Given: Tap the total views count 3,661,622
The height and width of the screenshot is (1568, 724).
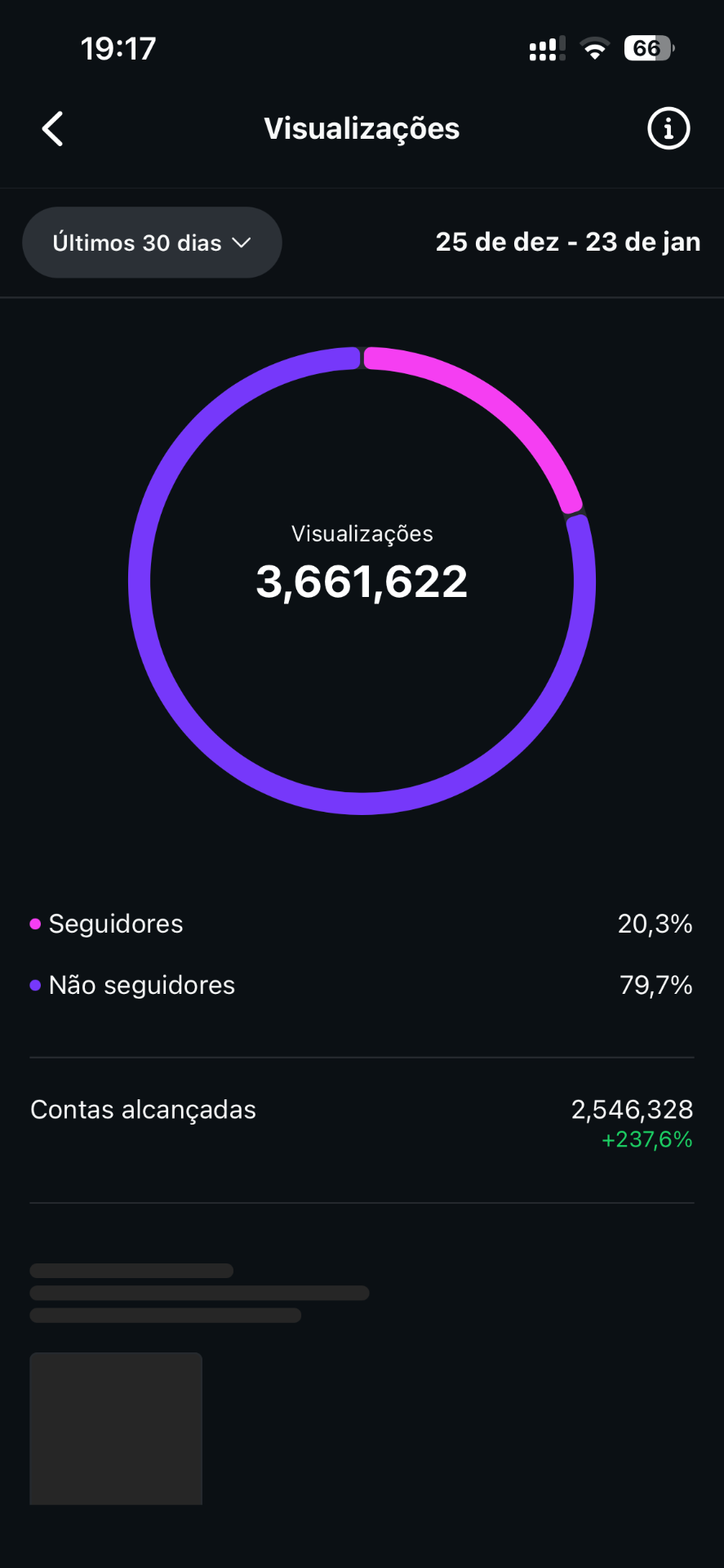Looking at the screenshot, I should [362, 581].
